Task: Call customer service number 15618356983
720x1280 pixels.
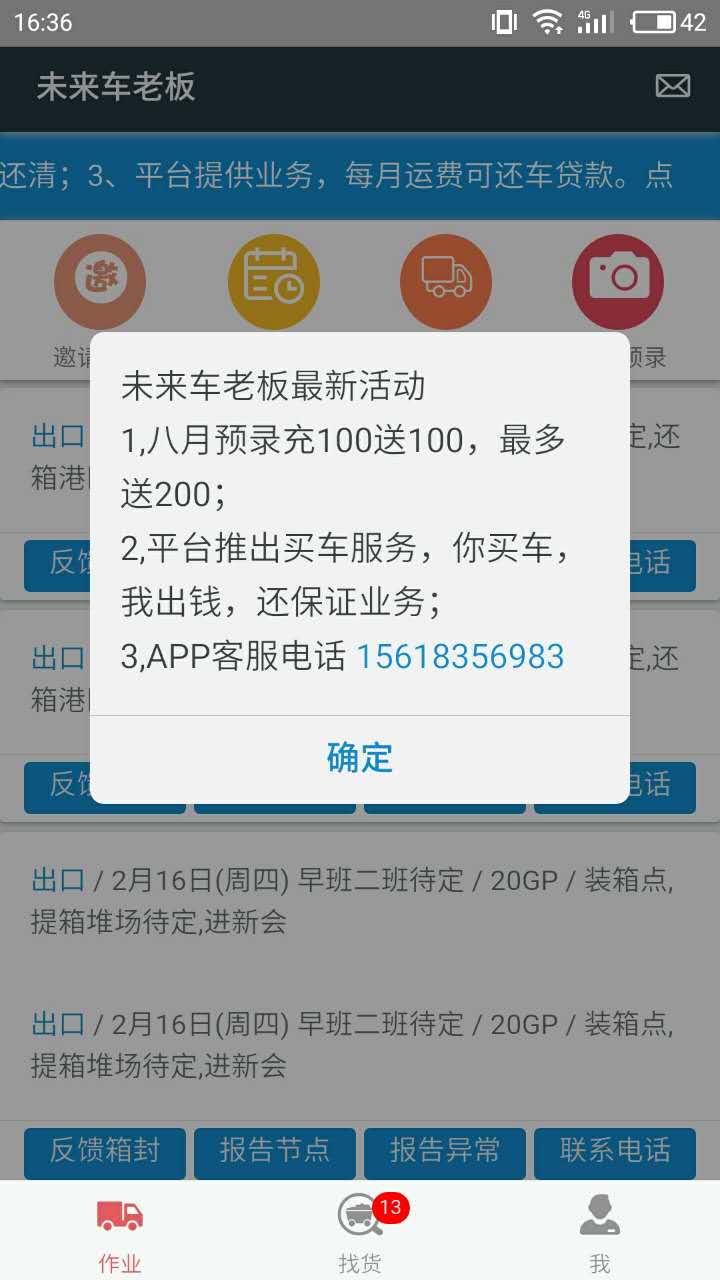Action: click(x=460, y=657)
